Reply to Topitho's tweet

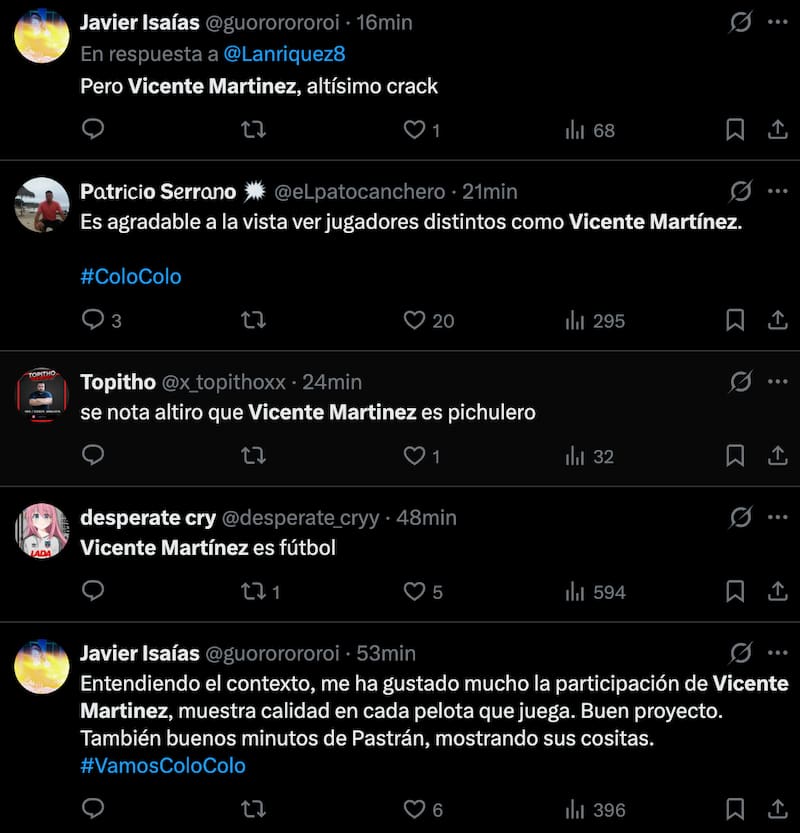pyautogui.click(x=94, y=456)
